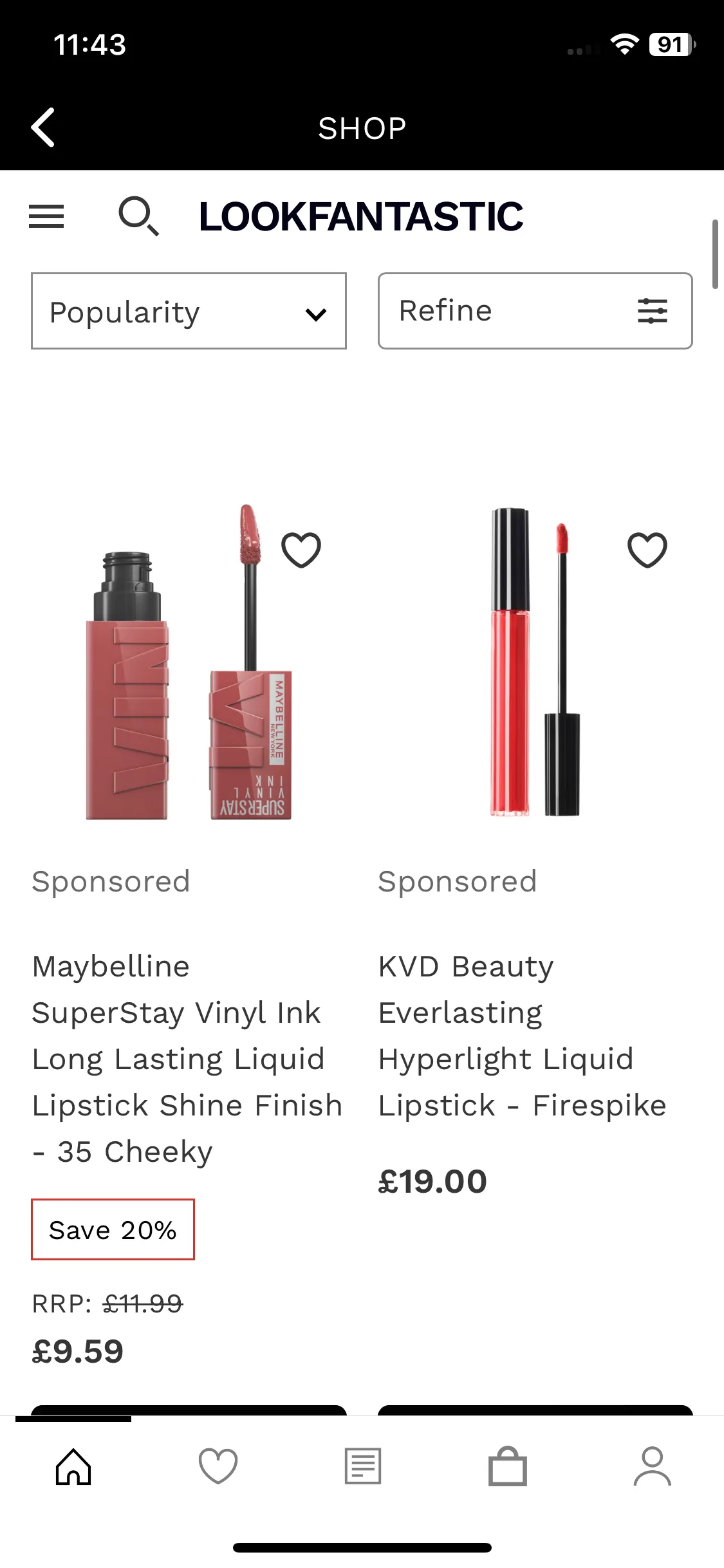Open the Refine filters
This screenshot has height=1568, width=724.
point(535,311)
